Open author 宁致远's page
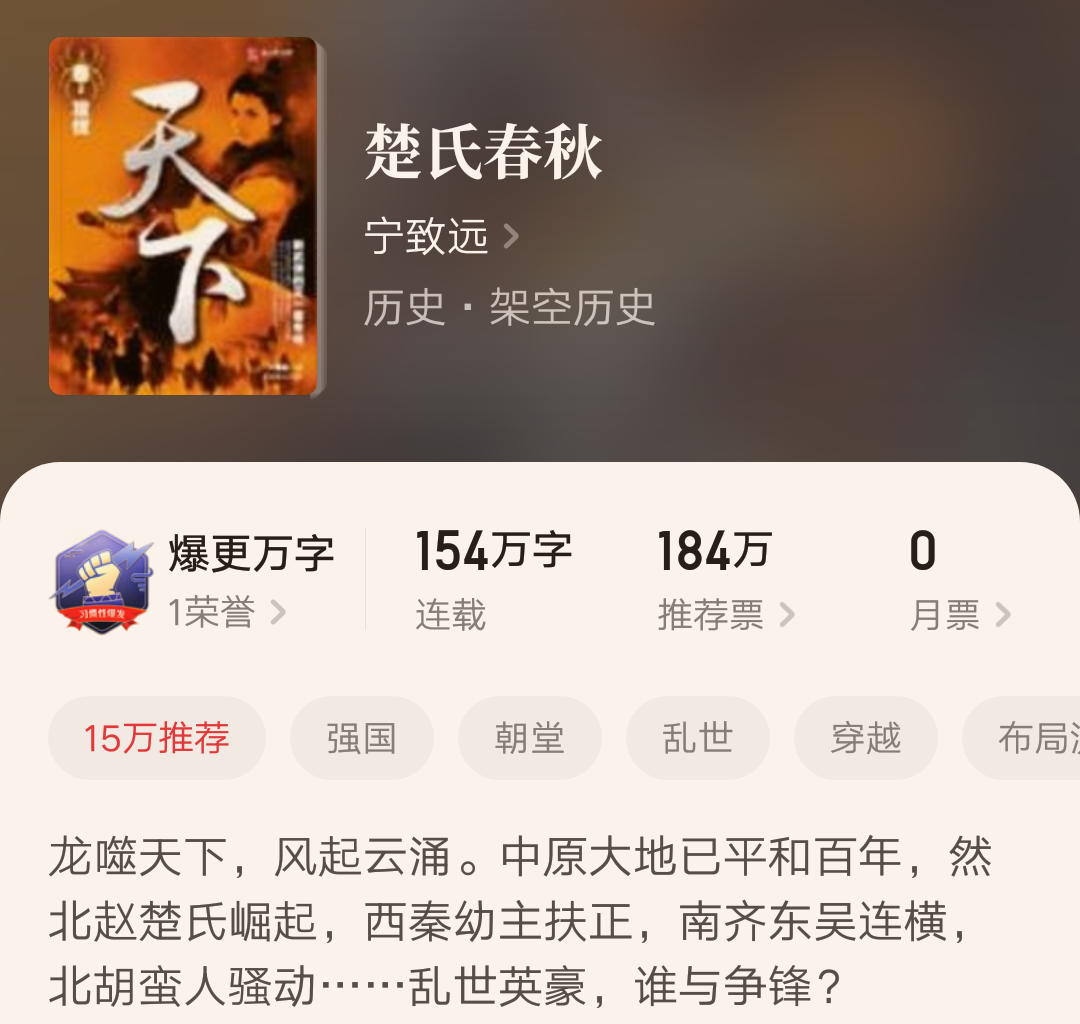 (442, 237)
